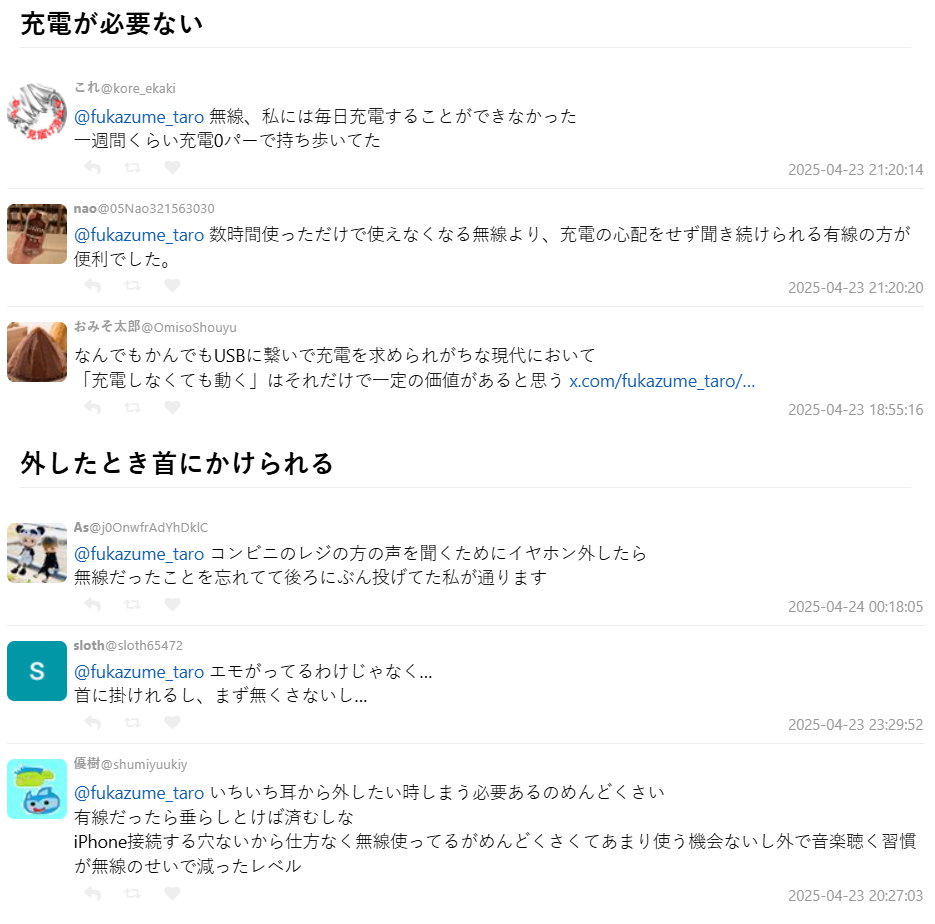Reply to kore_ekaki's tweet
Image resolution: width=935 pixels, height=924 pixels.
click(93, 167)
